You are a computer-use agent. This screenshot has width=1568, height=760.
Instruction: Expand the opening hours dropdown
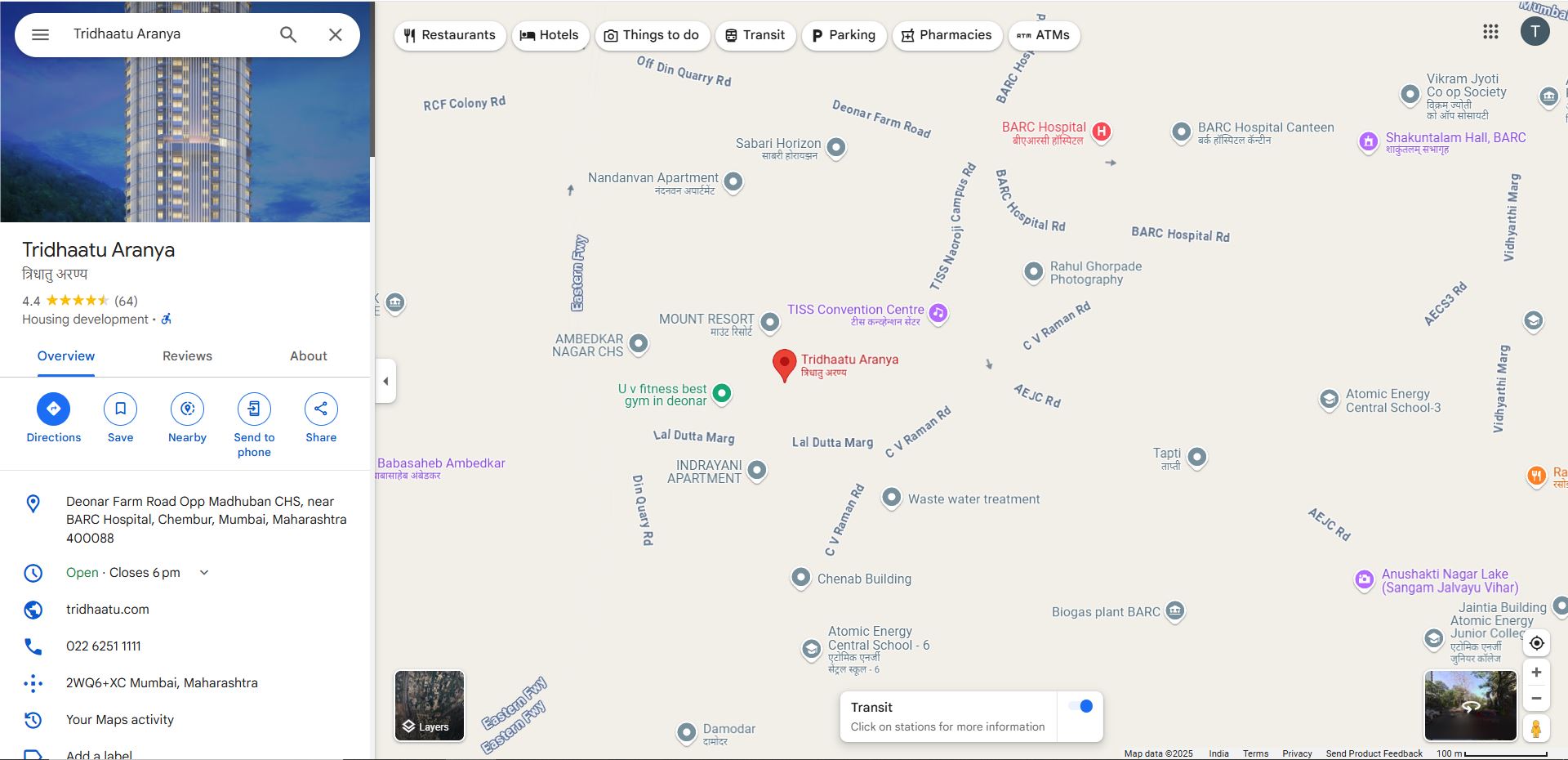point(204,573)
